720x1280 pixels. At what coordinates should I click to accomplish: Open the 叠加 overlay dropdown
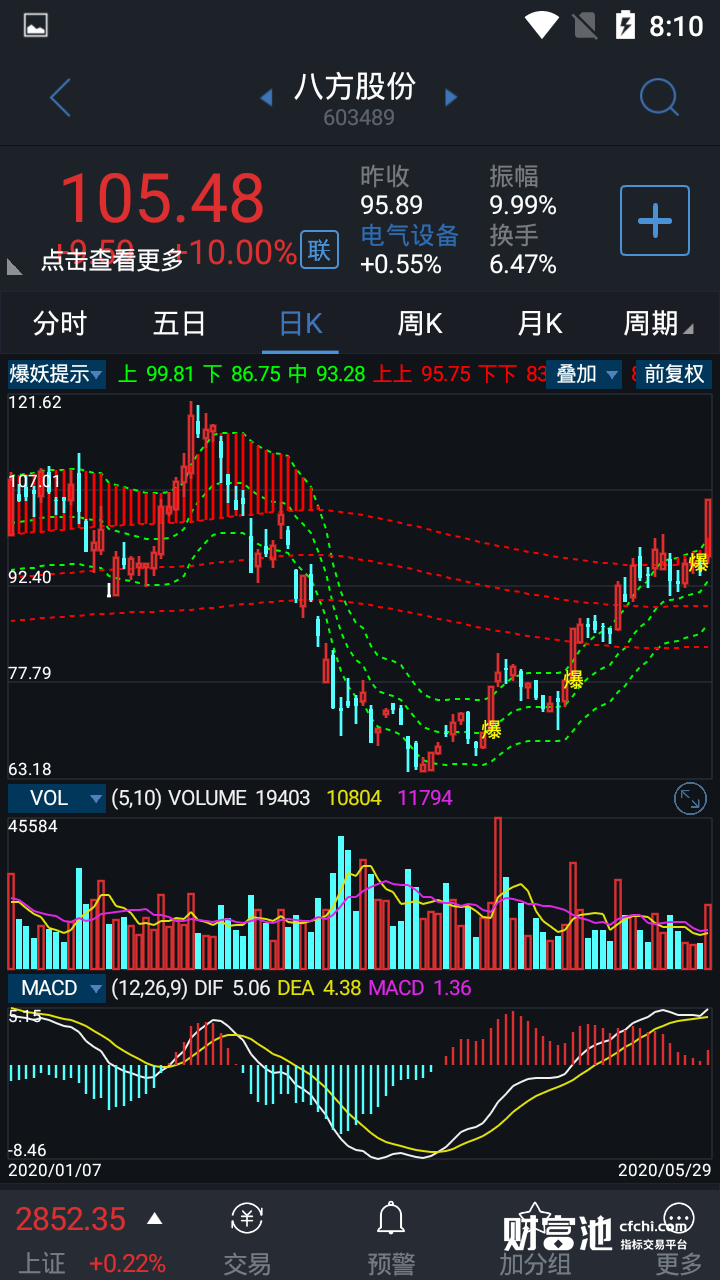587,375
